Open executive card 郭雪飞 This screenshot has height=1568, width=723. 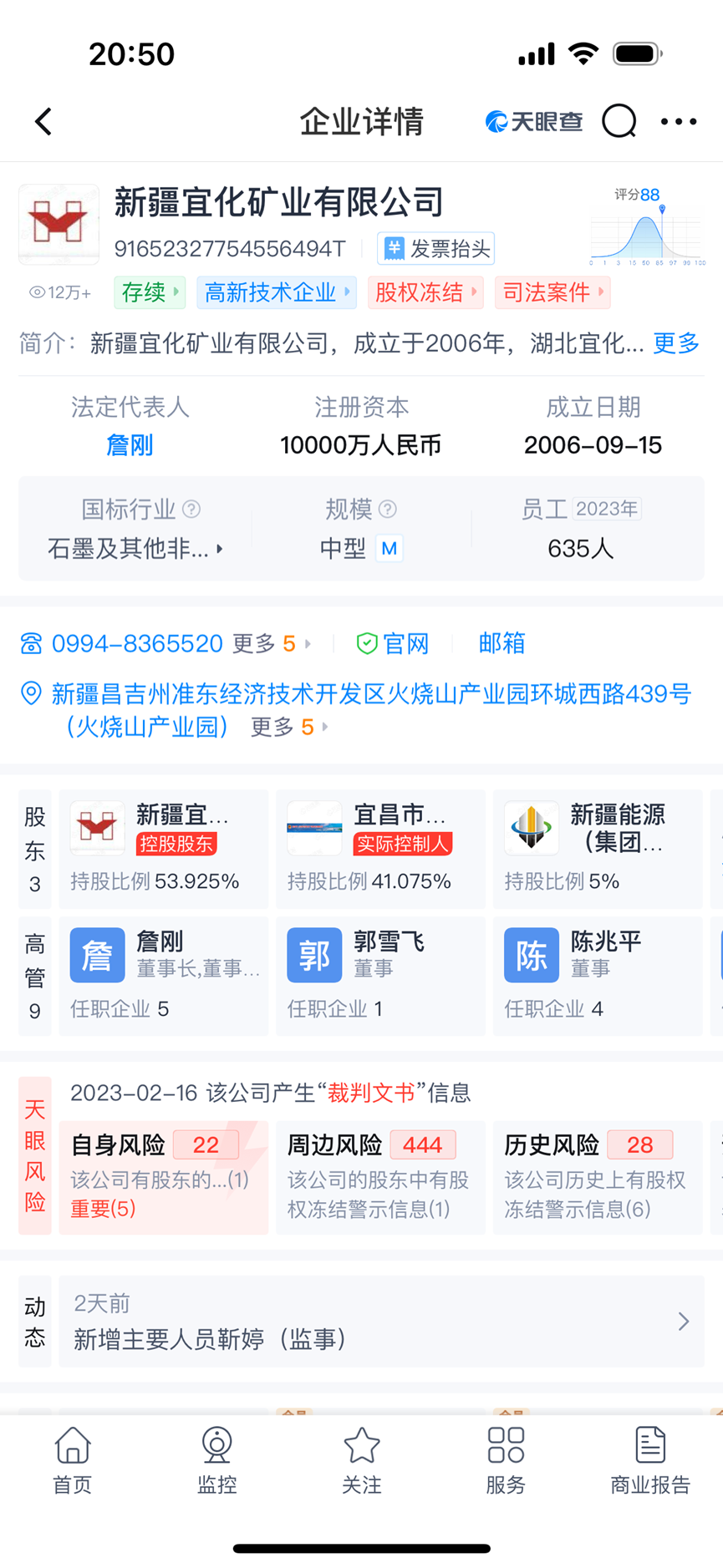tap(380, 975)
